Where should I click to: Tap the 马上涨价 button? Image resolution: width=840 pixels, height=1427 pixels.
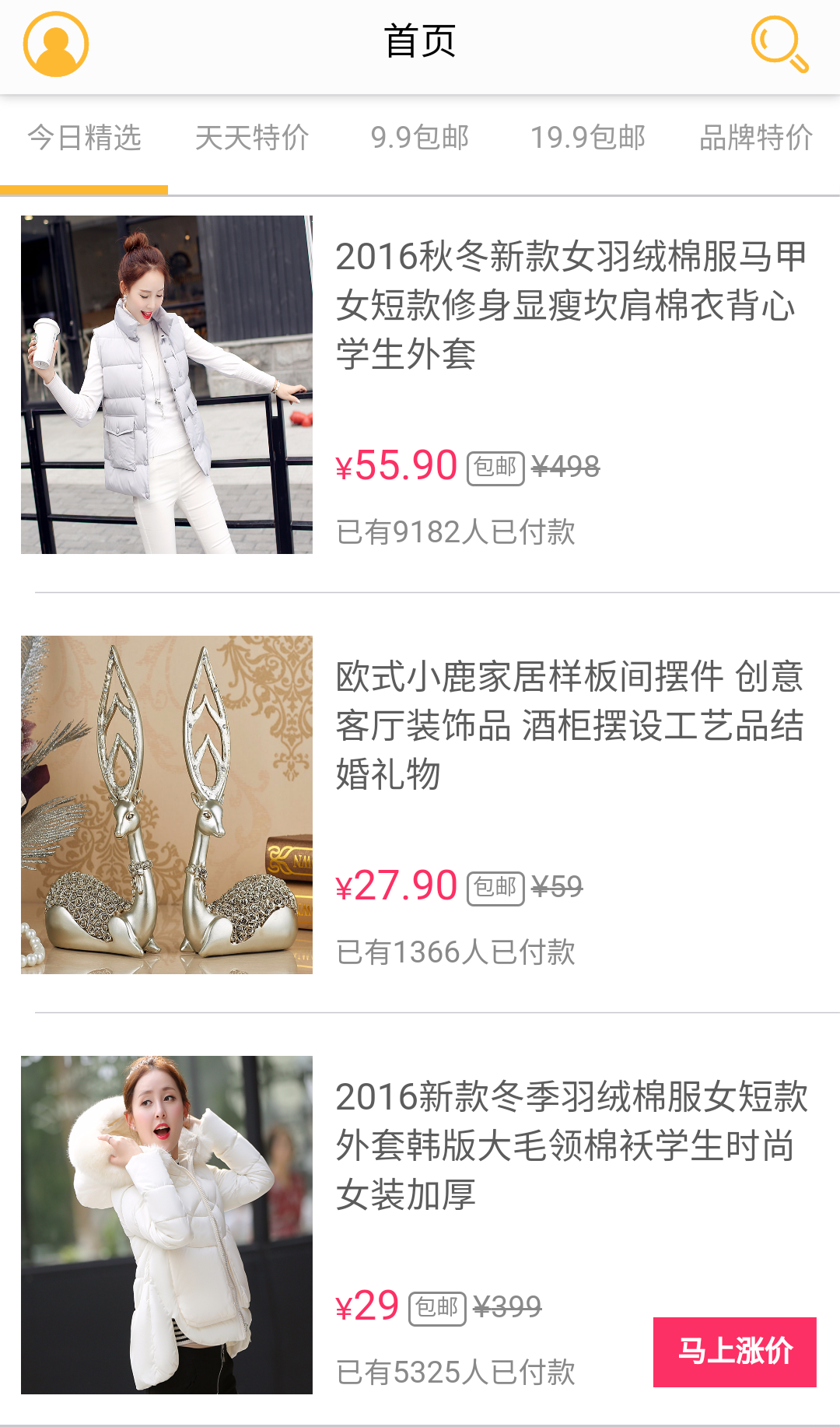[x=735, y=1352]
